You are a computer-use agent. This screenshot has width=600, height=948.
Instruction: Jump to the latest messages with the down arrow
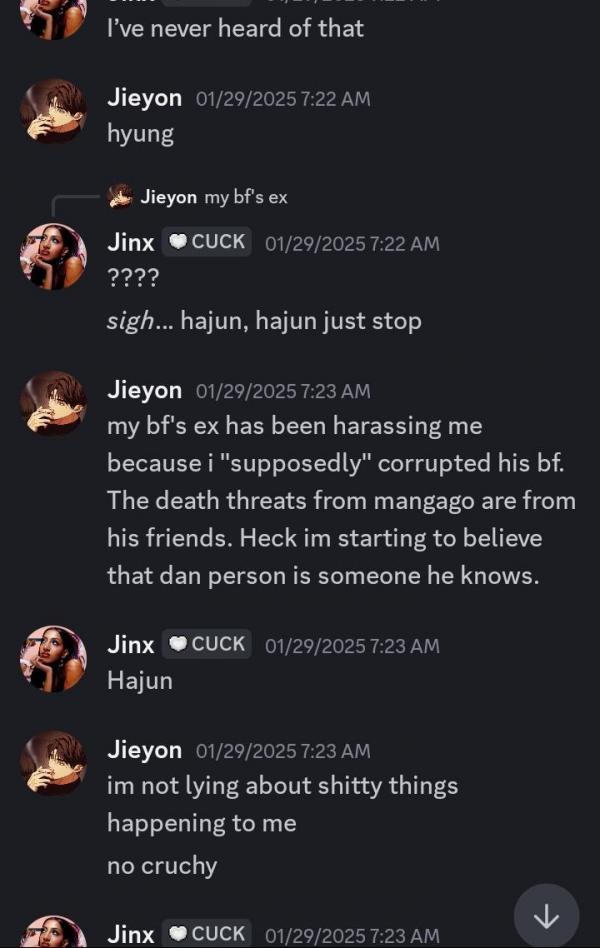546,915
